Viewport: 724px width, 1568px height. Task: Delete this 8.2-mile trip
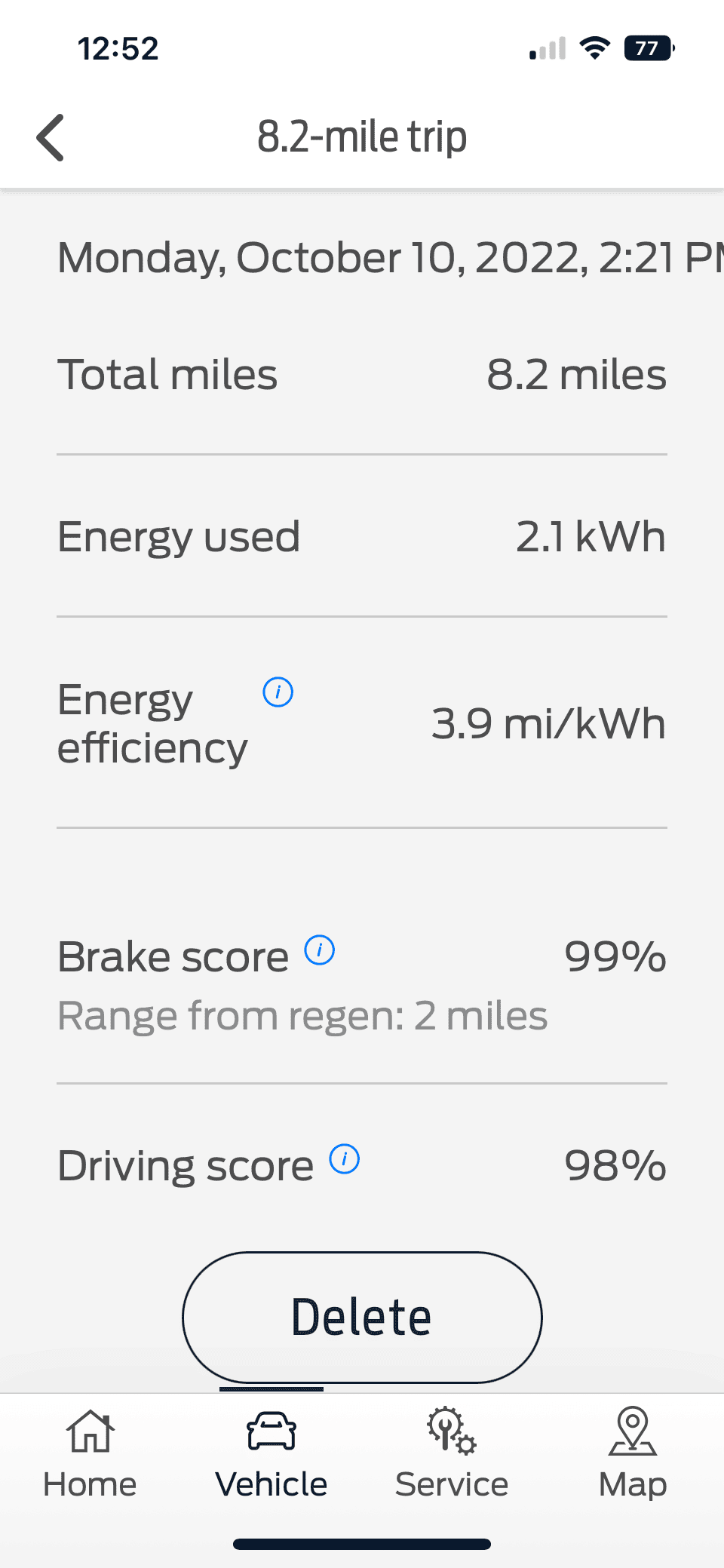[362, 1317]
